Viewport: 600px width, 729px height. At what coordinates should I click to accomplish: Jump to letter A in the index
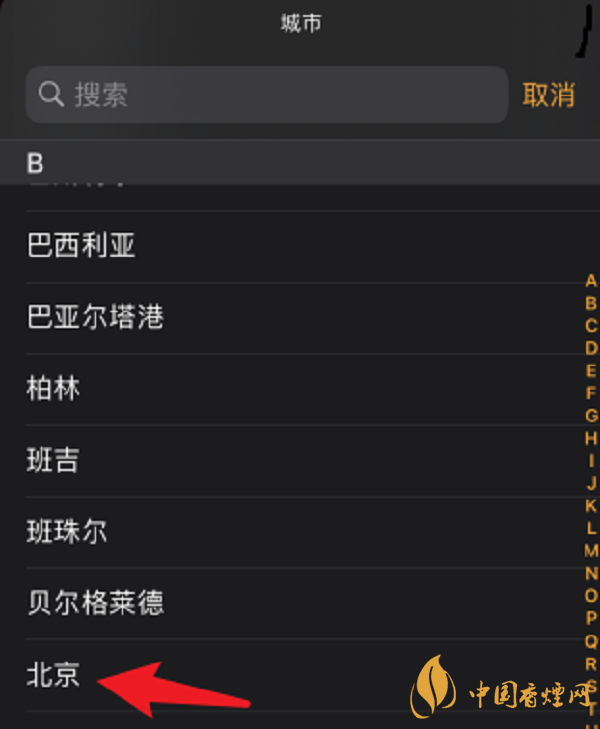591,281
